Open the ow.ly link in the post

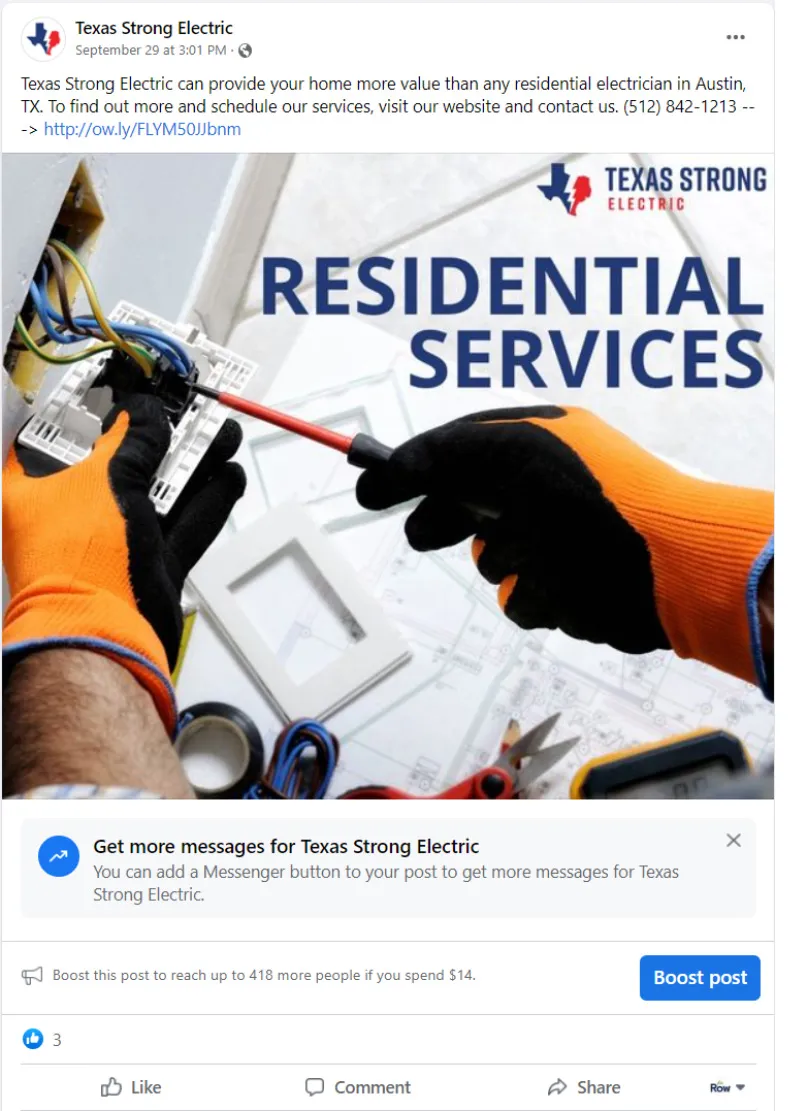click(x=142, y=129)
